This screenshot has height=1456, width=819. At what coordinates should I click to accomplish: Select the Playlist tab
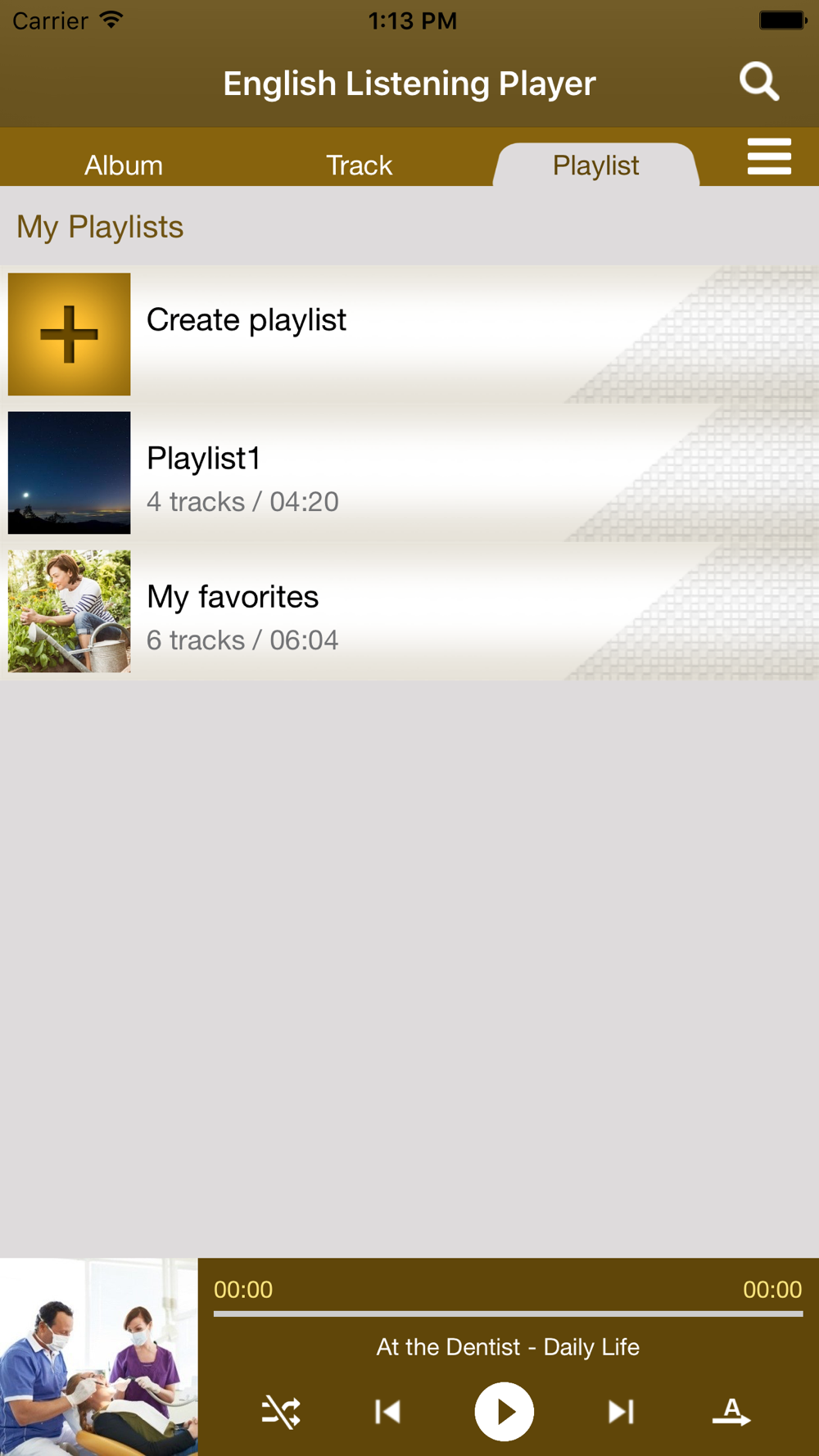[595, 165]
